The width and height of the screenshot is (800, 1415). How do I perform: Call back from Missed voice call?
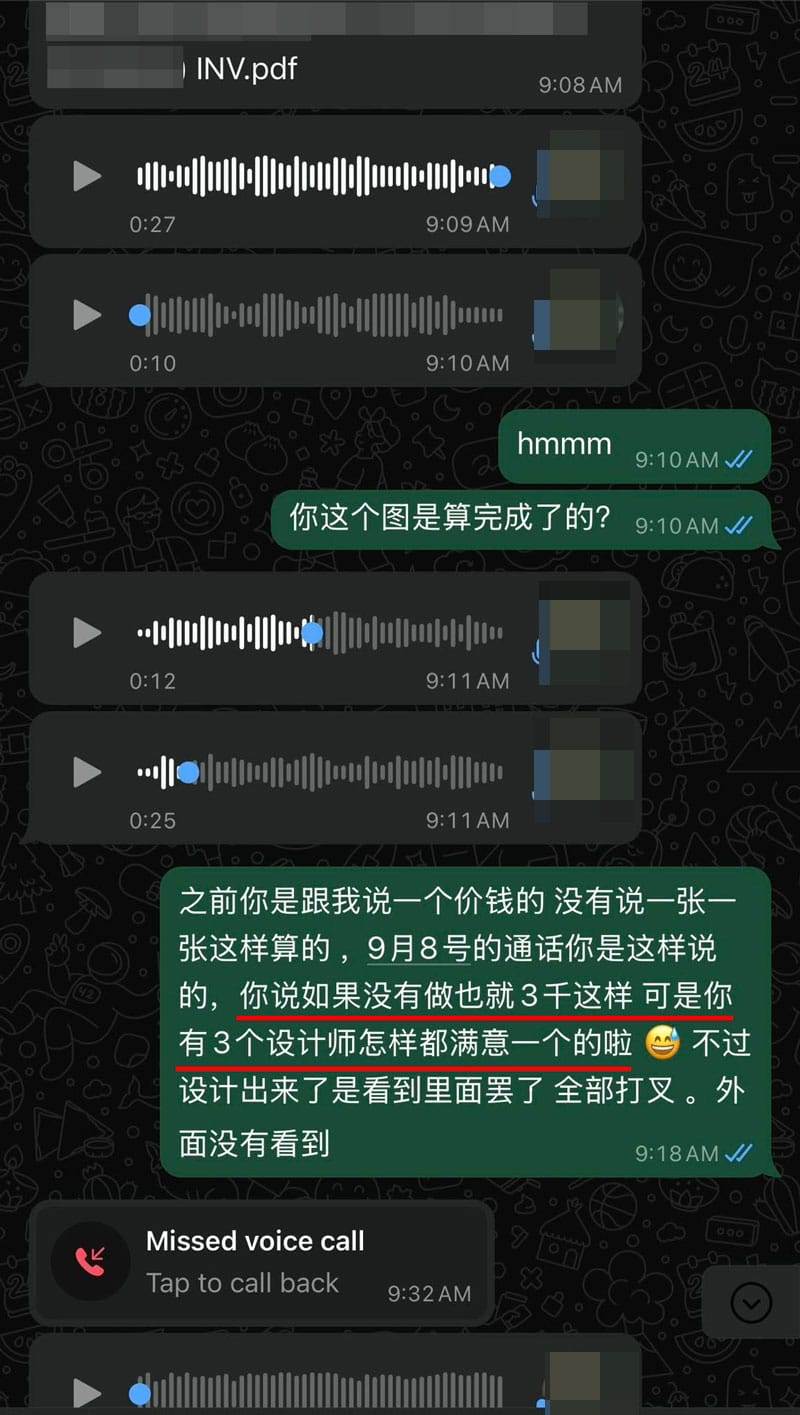[242, 1262]
